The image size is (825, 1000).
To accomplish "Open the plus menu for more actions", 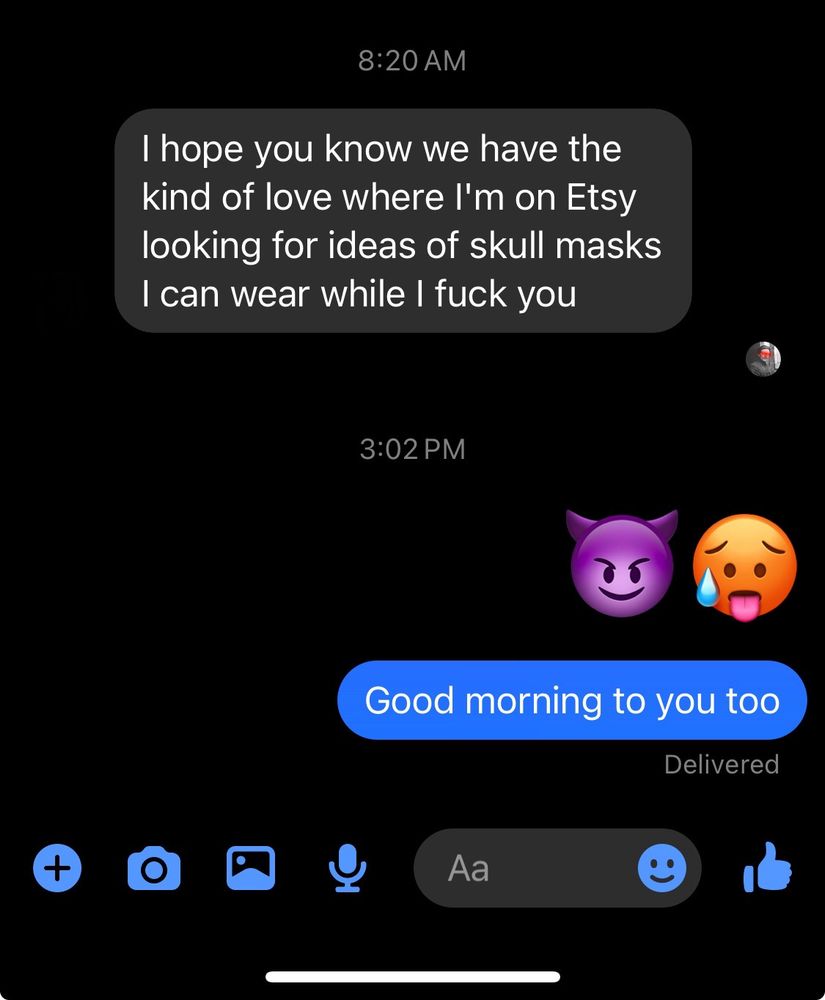I will pyautogui.click(x=57, y=867).
